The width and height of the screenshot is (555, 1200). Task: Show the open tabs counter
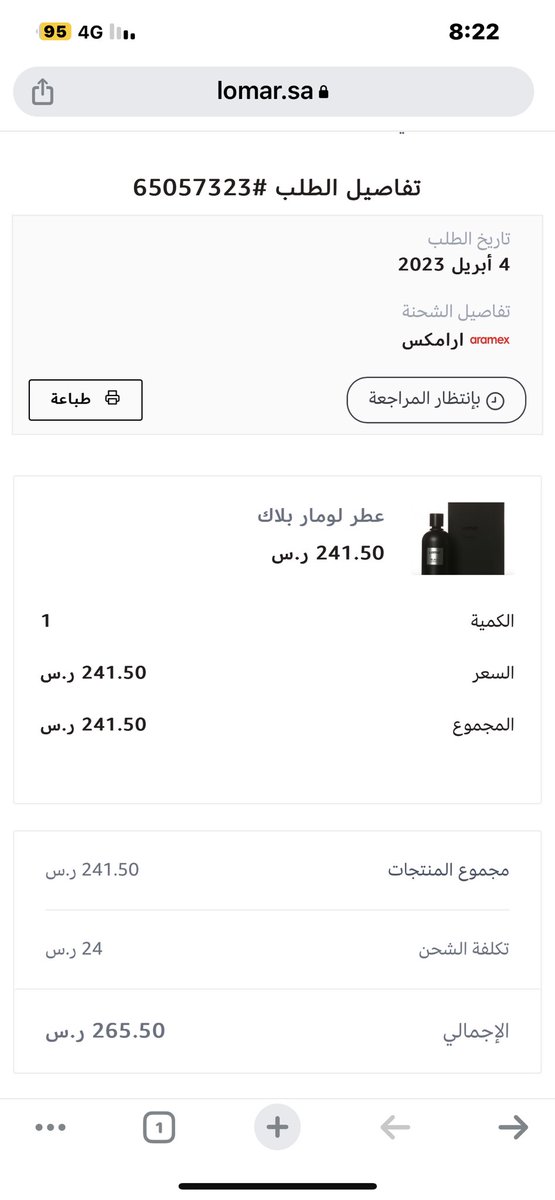click(x=159, y=1128)
